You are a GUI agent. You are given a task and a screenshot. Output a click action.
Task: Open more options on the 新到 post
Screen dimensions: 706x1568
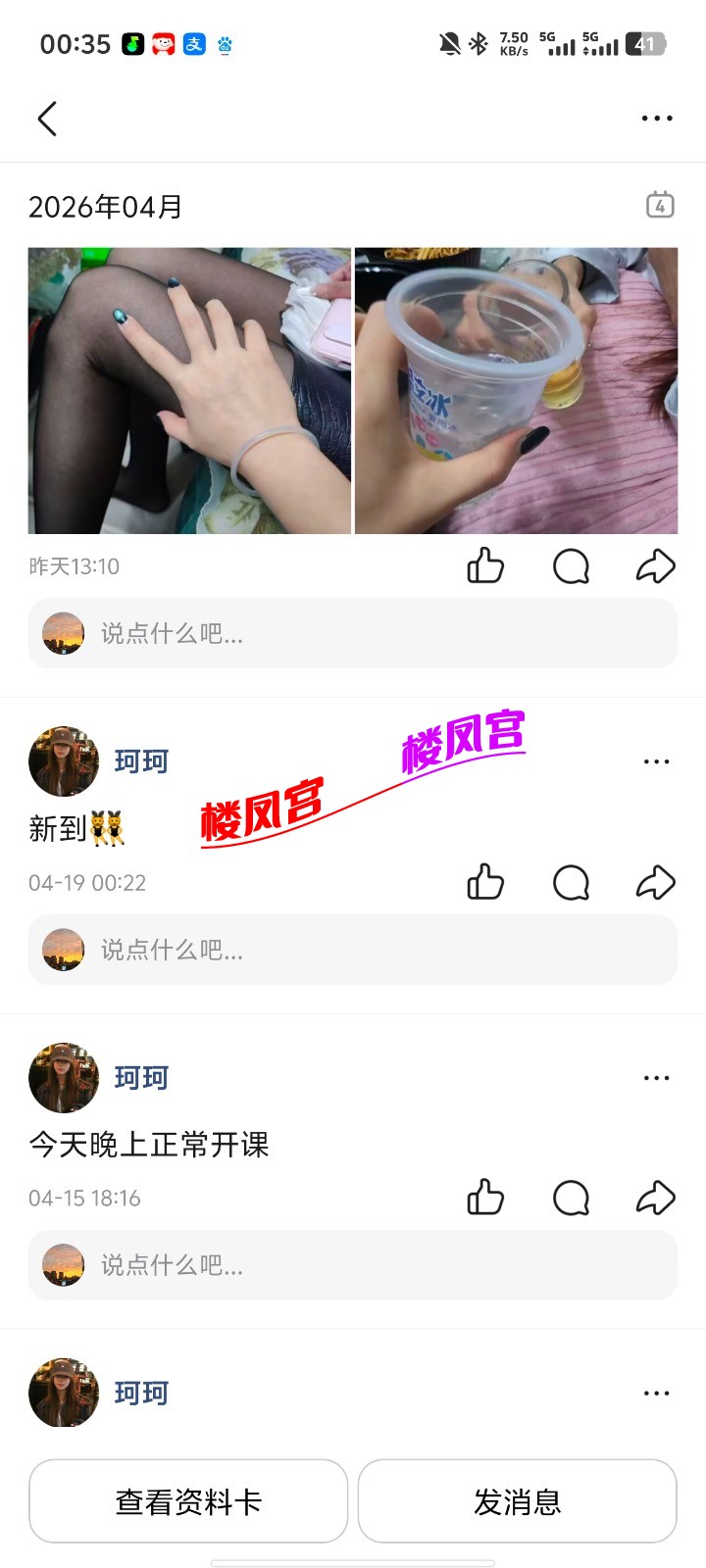[656, 761]
